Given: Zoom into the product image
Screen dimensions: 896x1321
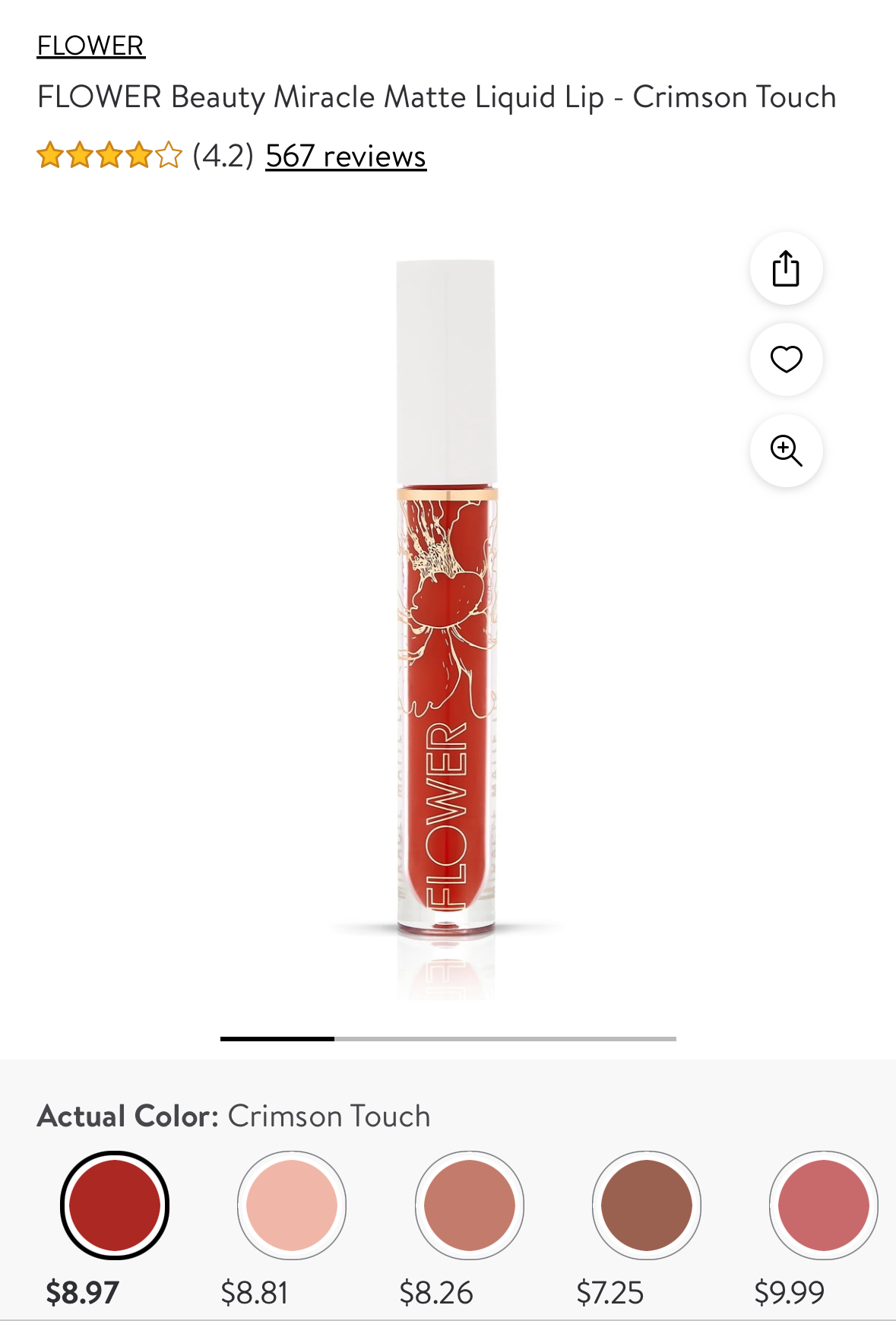Looking at the screenshot, I should click(x=786, y=450).
